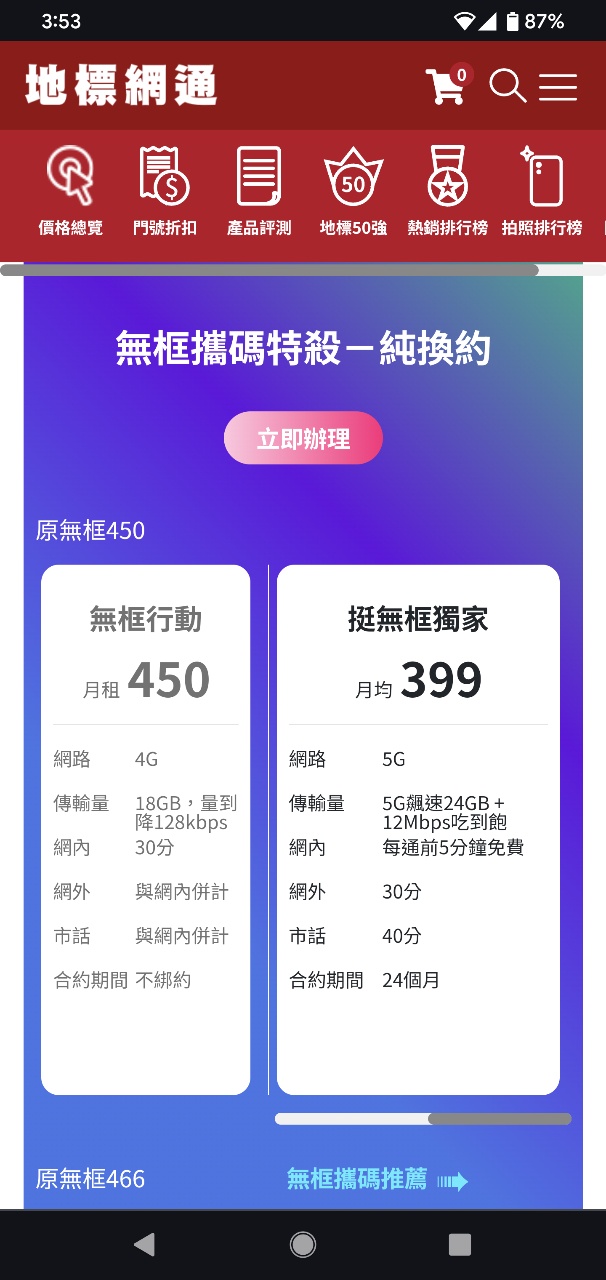Go back with system back button
The image size is (606, 1280).
[145, 1244]
